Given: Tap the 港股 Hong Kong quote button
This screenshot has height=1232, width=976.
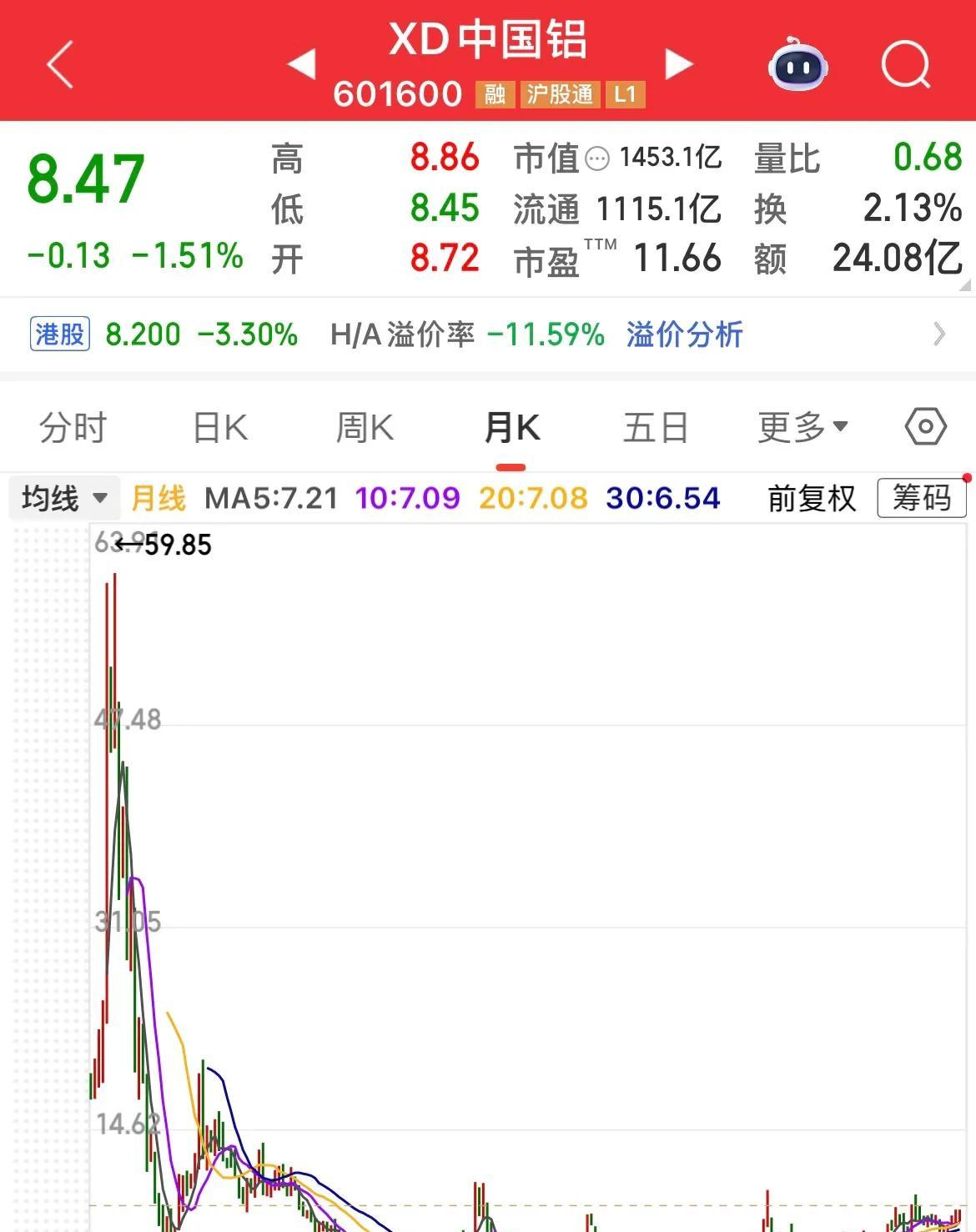Looking at the screenshot, I should point(58,334).
